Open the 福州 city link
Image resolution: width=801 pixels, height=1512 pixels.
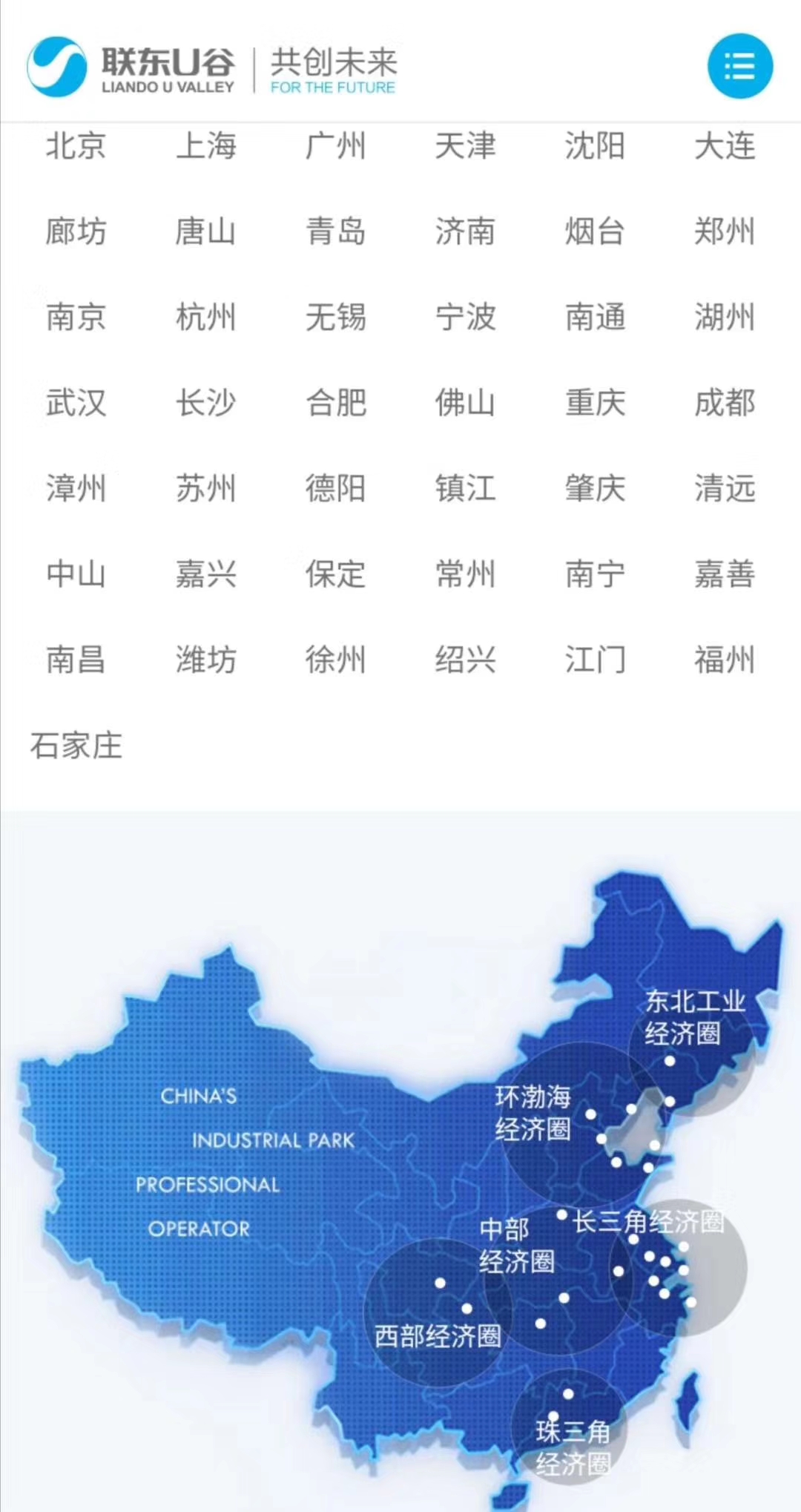(725, 660)
